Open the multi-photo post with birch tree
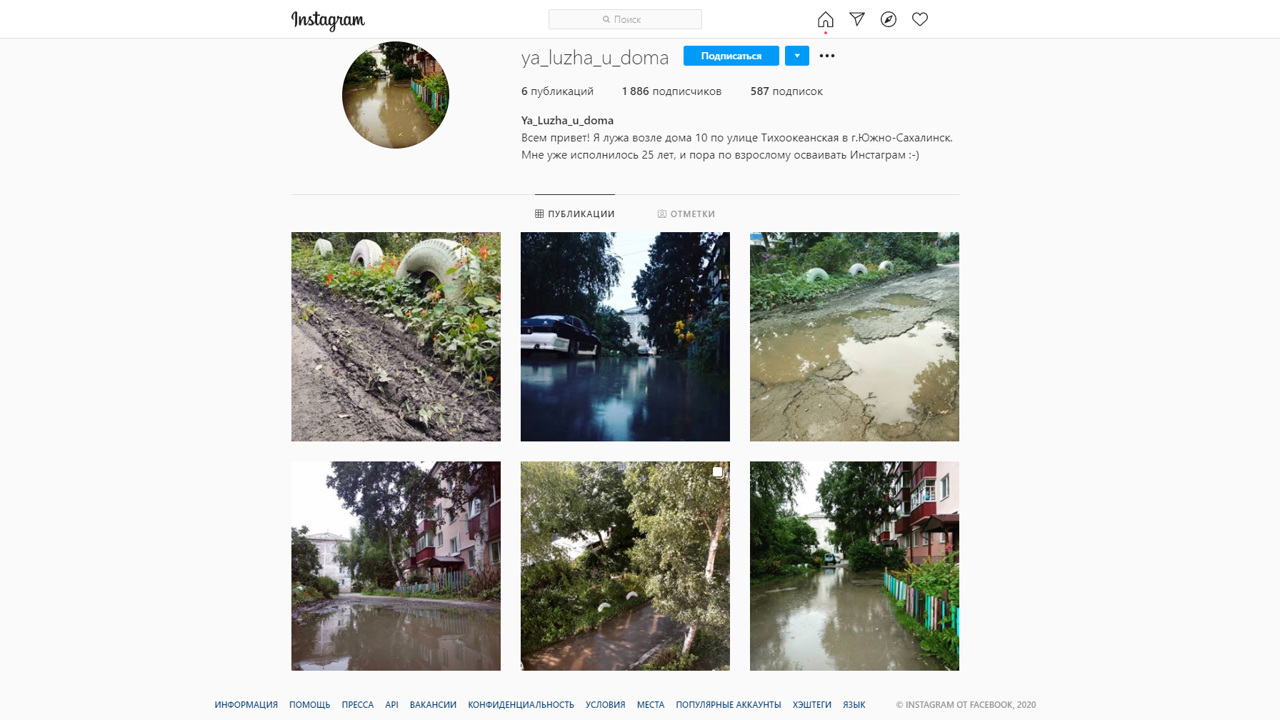The width and height of the screenshot is (1280, 720). pyautogui.click(x=625, y=566)
